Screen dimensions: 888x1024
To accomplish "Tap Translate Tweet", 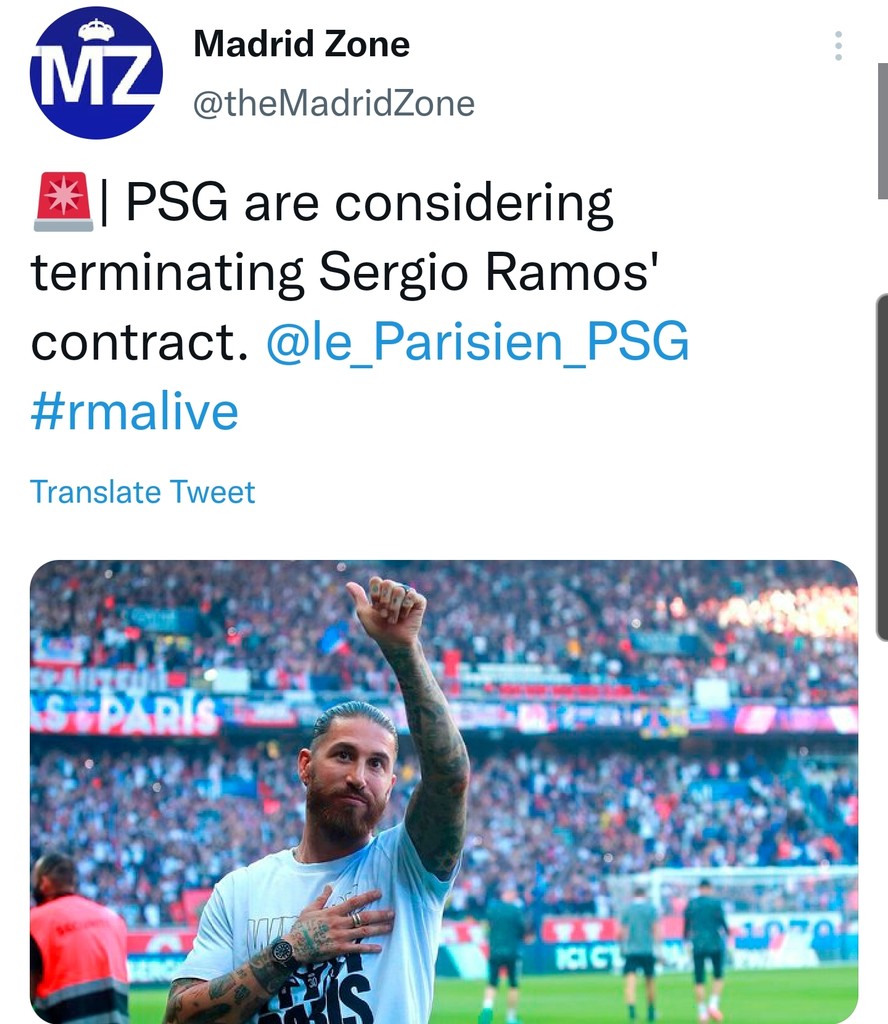I will [143, 492].
